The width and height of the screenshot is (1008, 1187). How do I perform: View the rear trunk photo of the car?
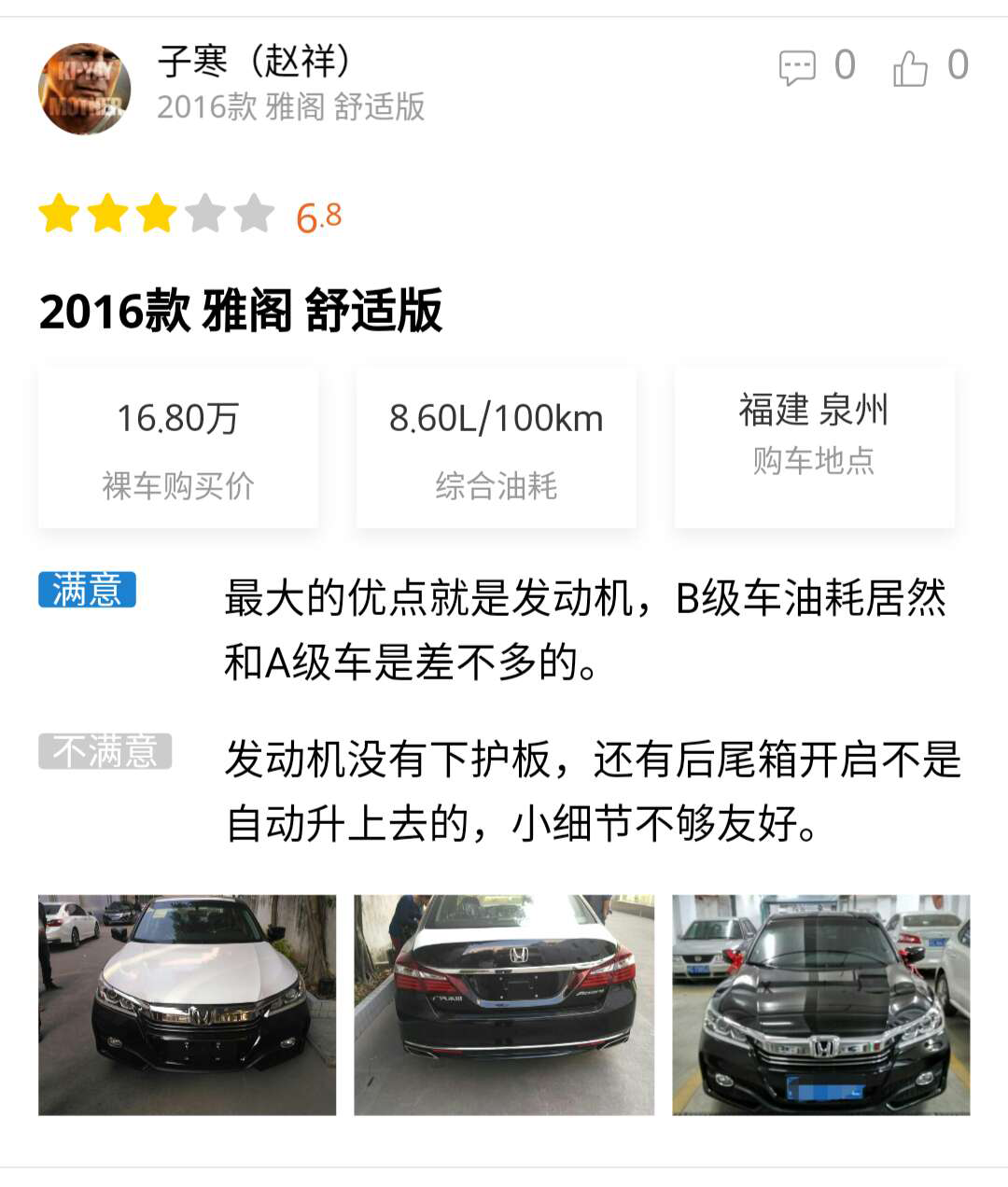click(x=504, y=1005)
